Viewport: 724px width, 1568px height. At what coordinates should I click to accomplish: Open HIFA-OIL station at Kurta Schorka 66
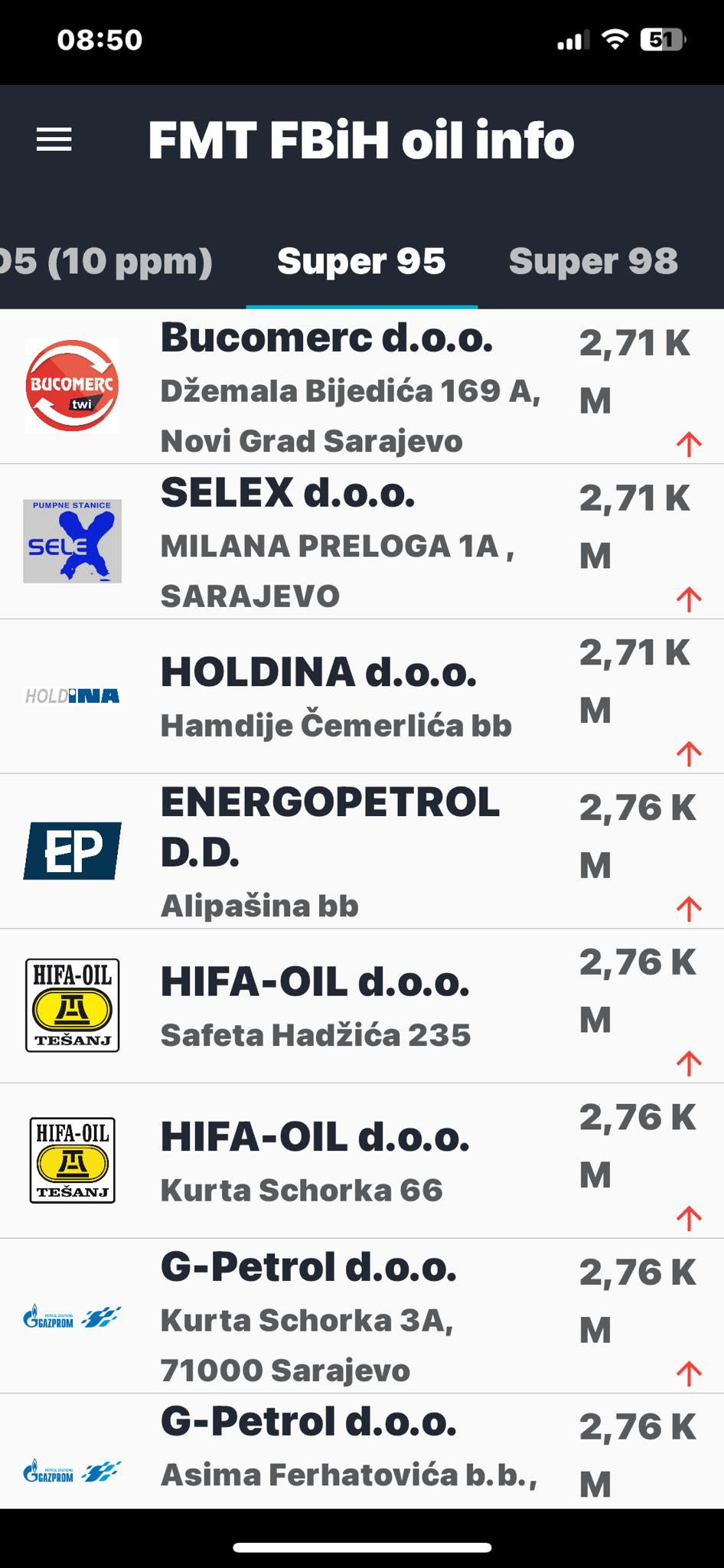[x=362, y=1161]
